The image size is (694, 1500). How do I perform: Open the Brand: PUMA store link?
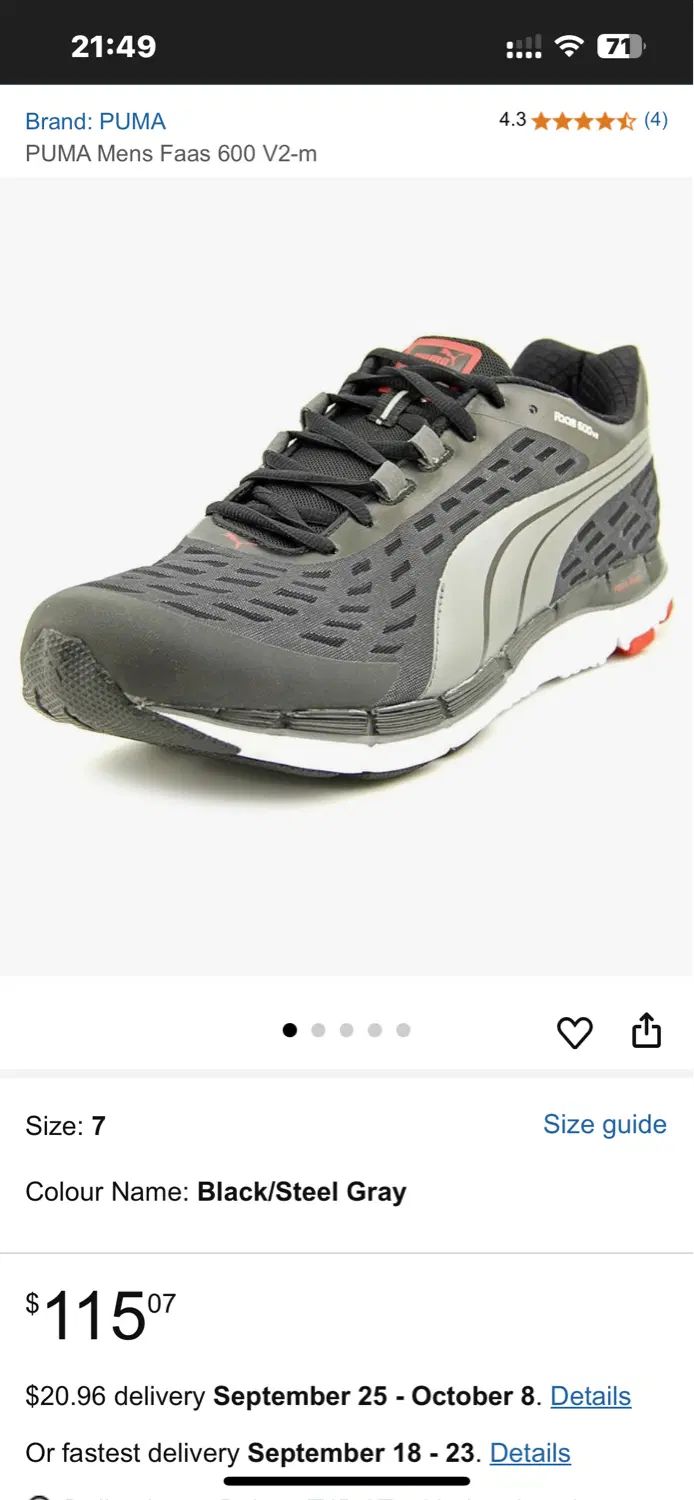[95, 121]
